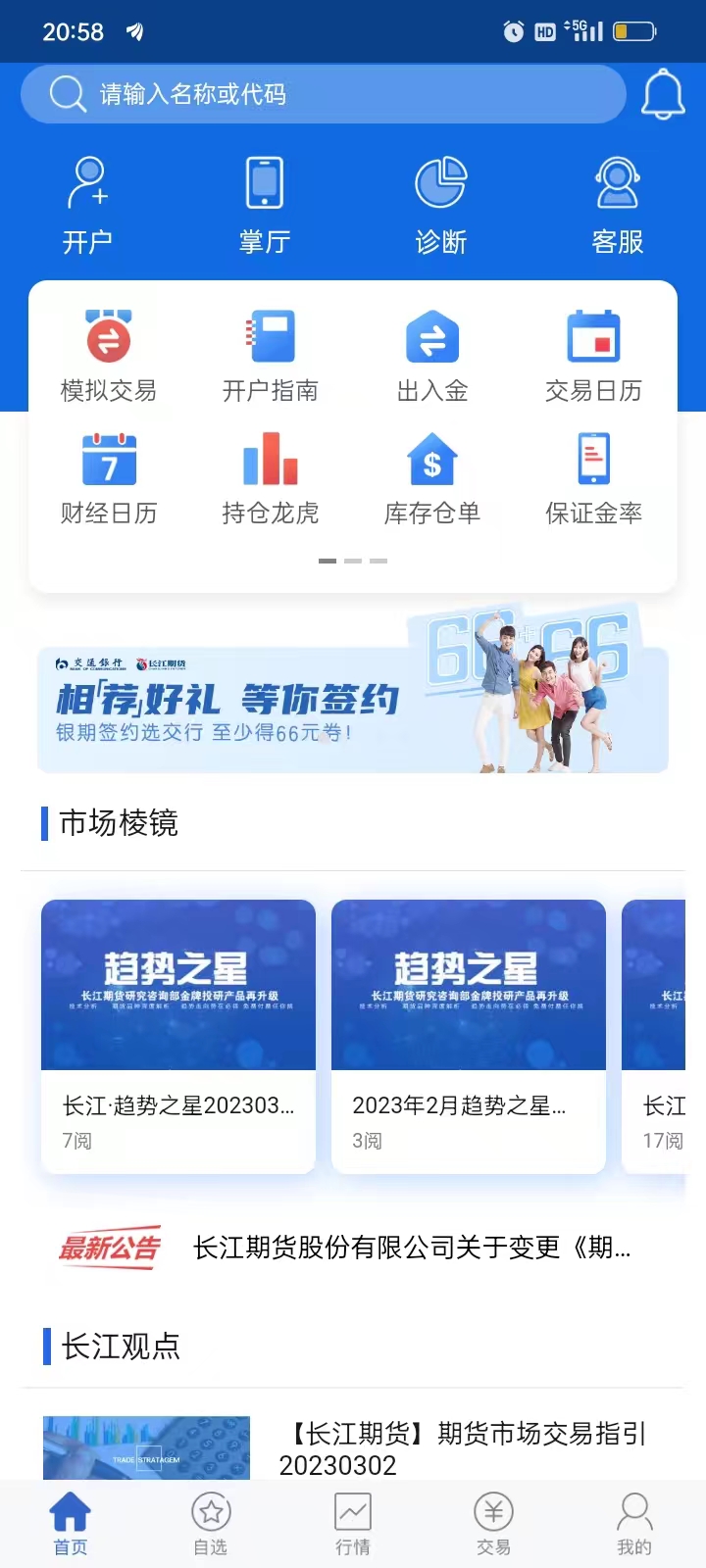Check 保证金率 margin rates
The width and height of the screenshot is (706, 1568).
[594, 479]
